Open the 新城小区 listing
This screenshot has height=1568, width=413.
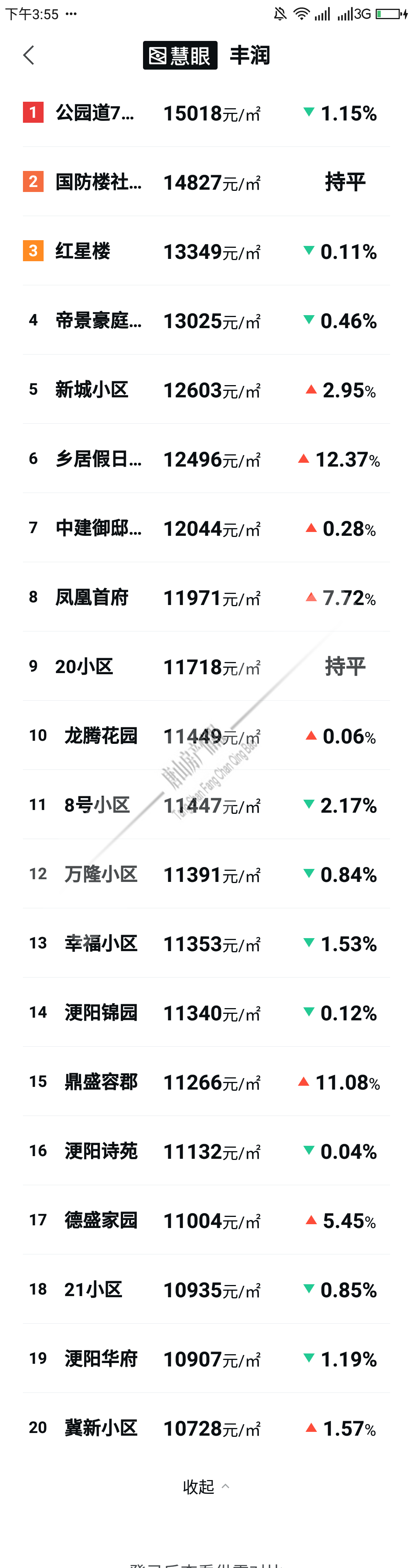[92, 390]
